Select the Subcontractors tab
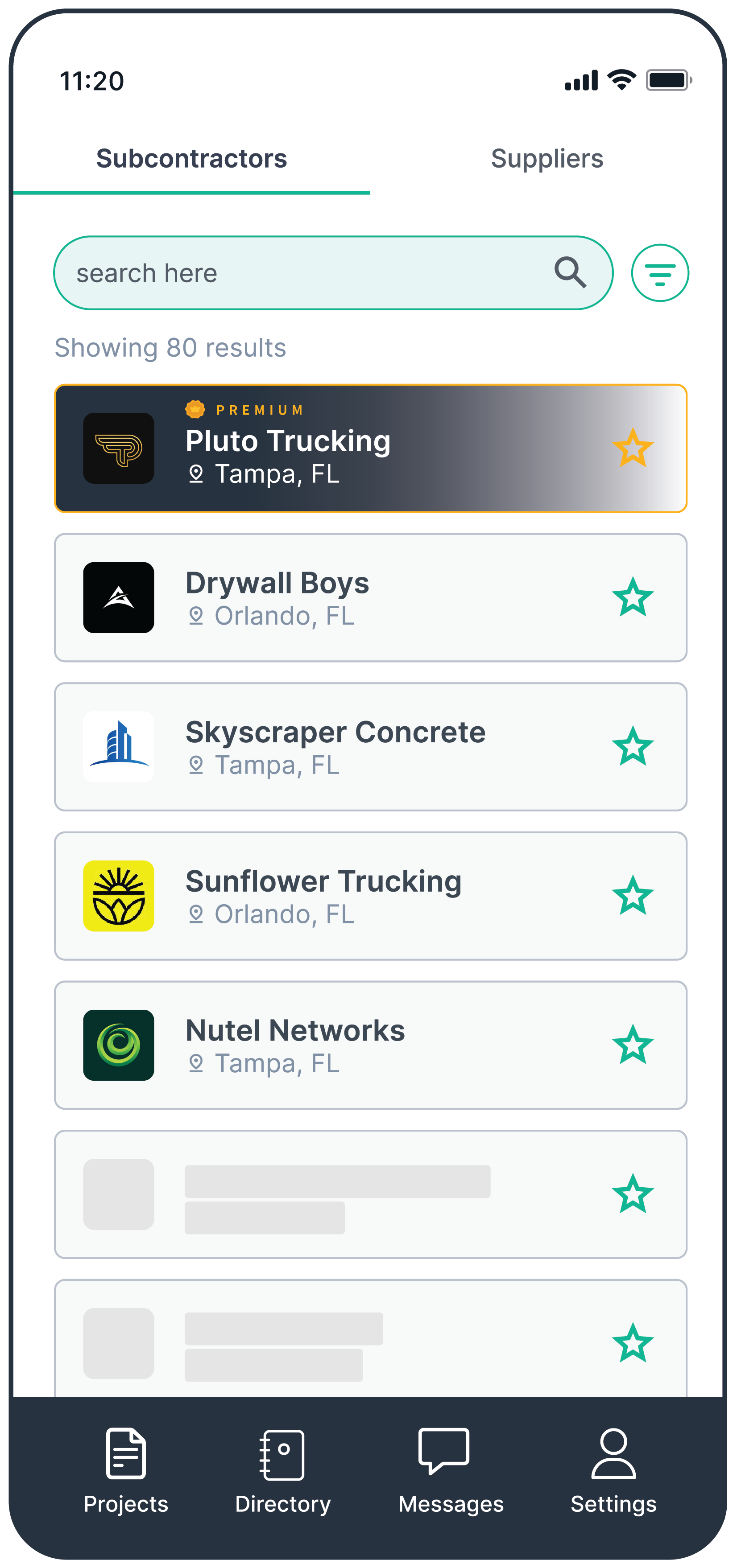Viewport: 737px width, 1568px height. coord(192,158)
